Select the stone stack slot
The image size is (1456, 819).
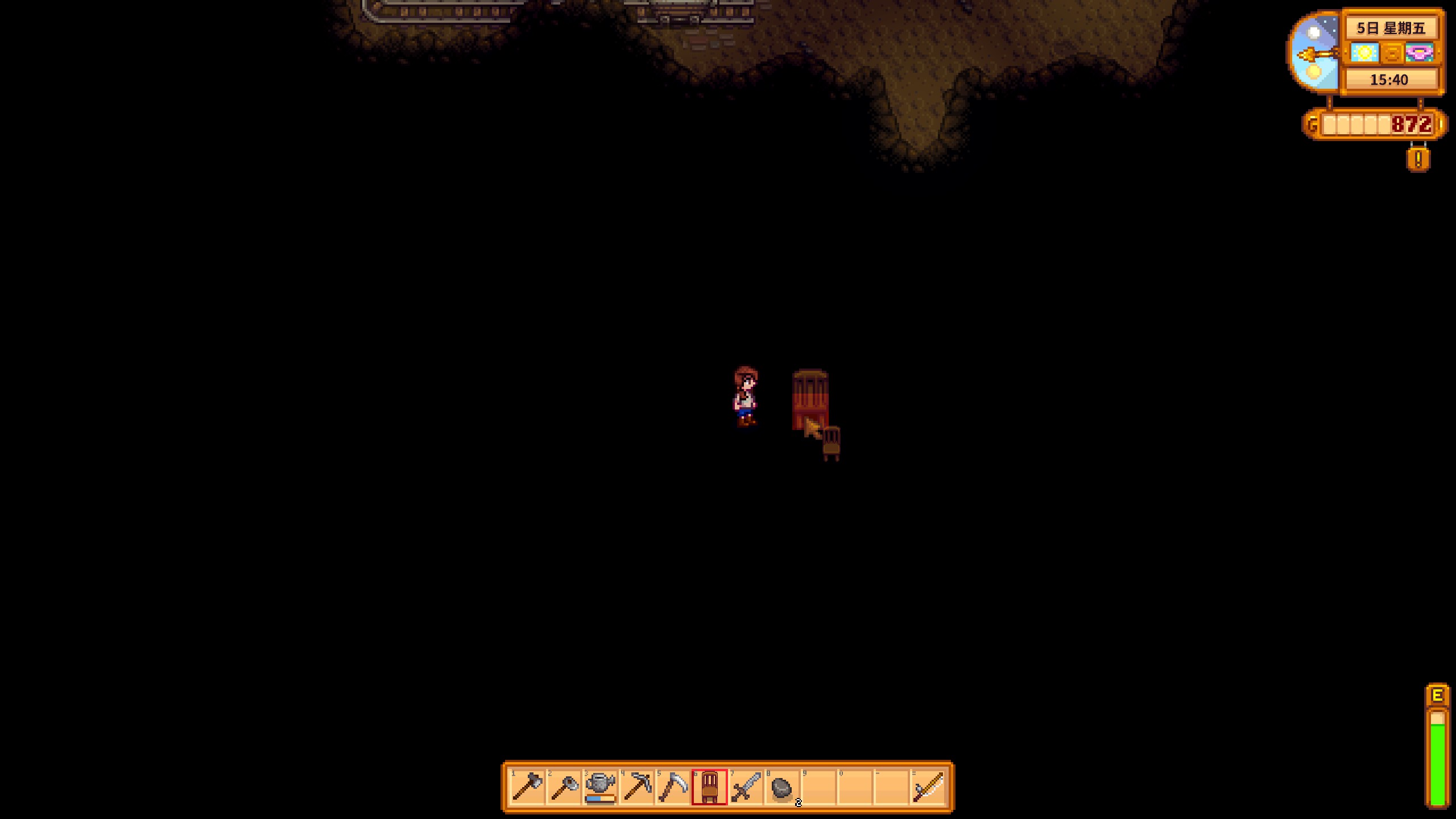pos(782,787)
